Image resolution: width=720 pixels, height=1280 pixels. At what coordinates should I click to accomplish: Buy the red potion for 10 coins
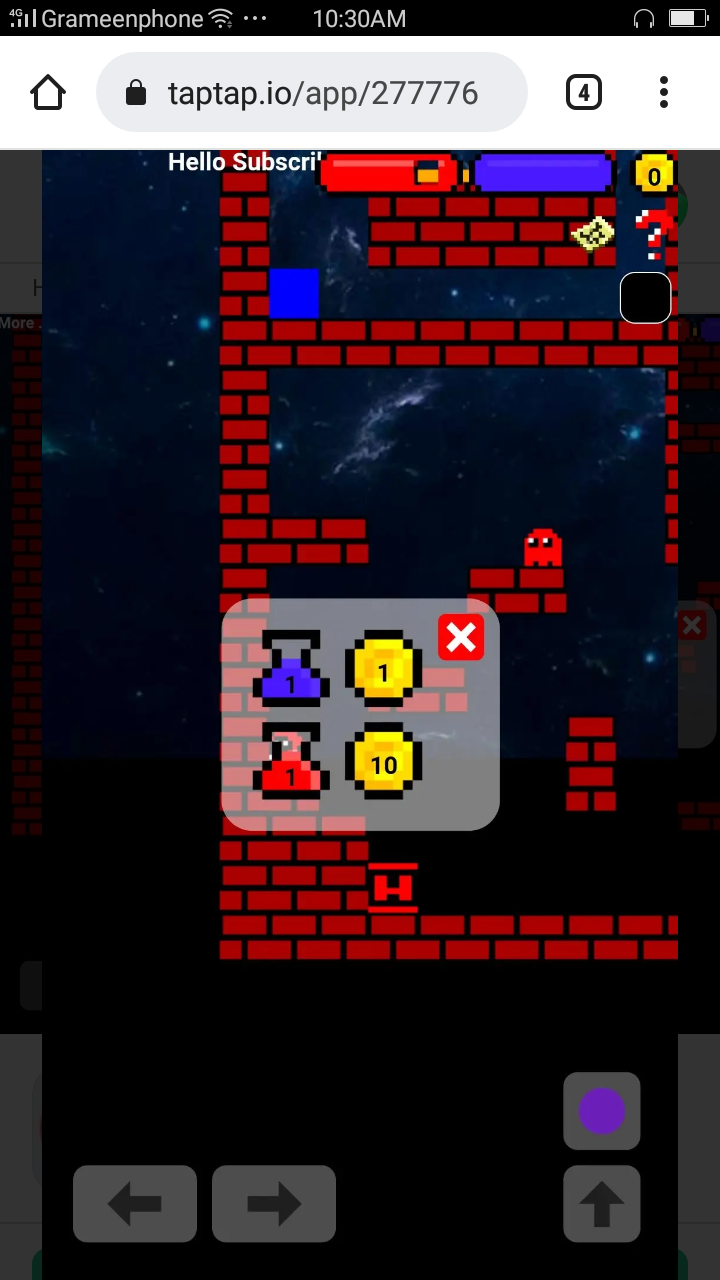click(291, 760)
